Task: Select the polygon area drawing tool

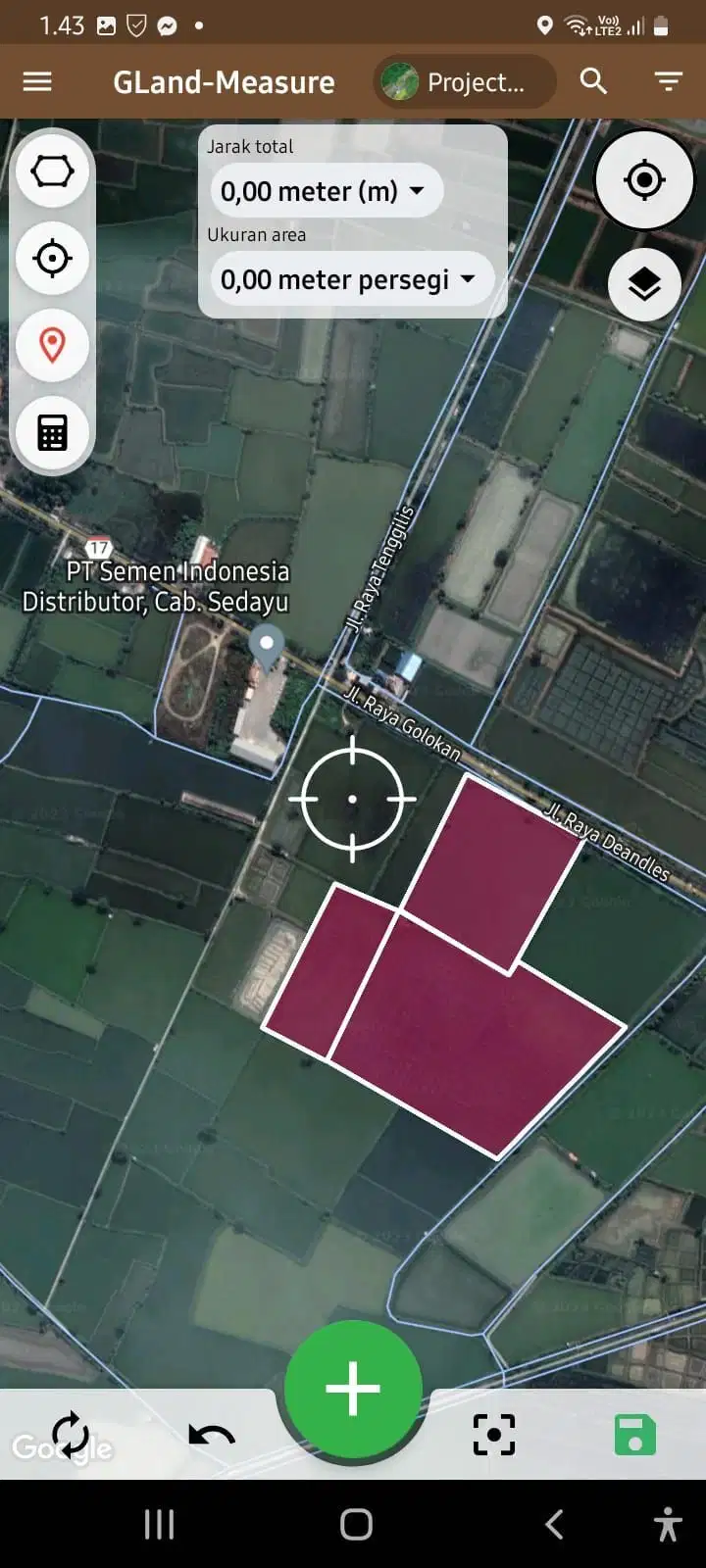Action: point(52,171)
